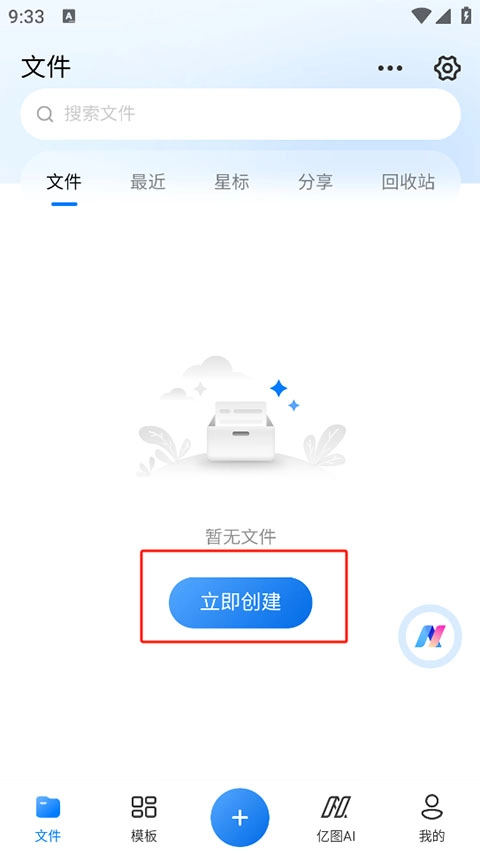
Task: Switch to the 最近 tab
Action: 148,182
